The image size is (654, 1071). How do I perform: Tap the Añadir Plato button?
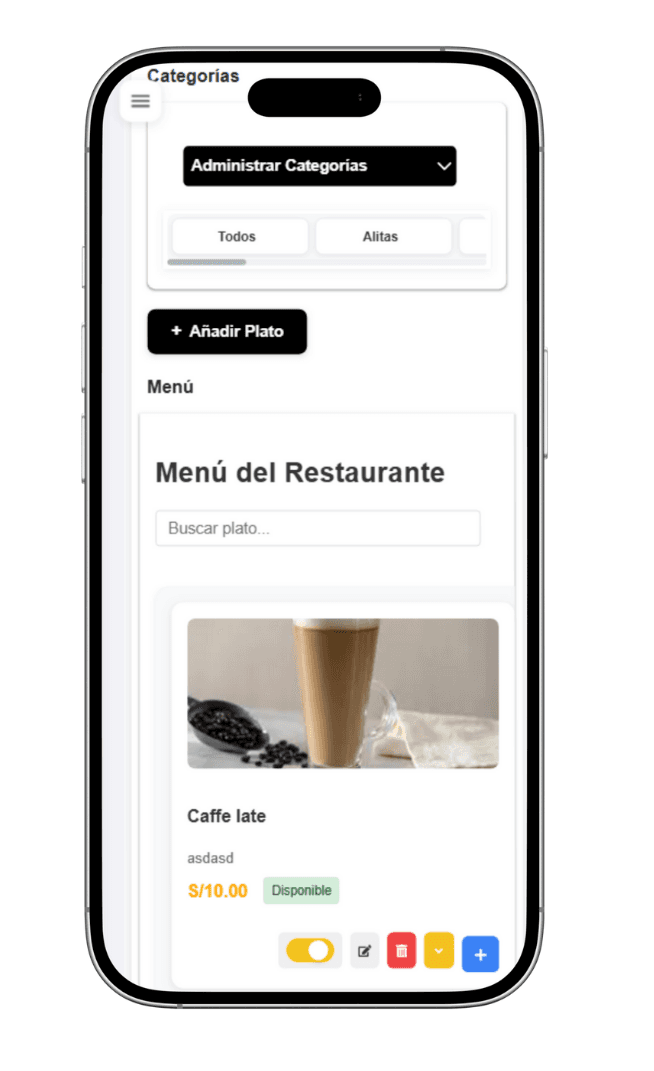pos(227,332)
